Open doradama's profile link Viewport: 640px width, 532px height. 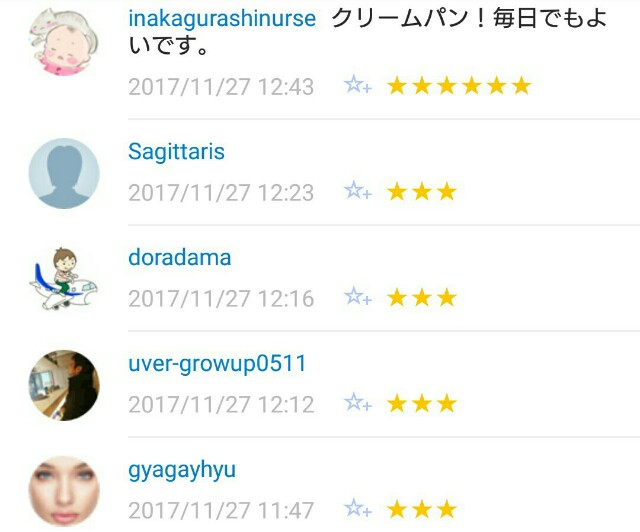click(x=179, y=257)
